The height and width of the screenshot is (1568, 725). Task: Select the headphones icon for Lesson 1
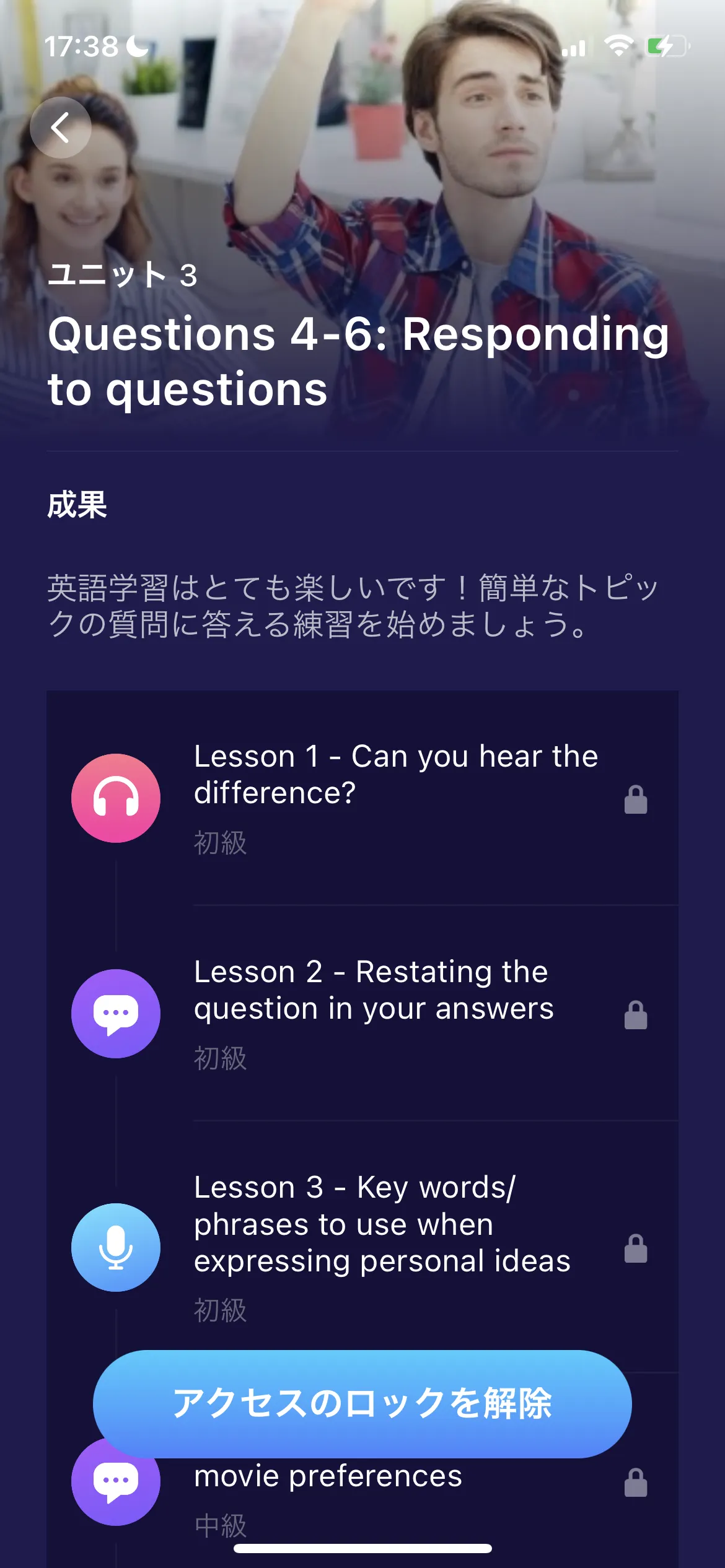tap(117, 799)
